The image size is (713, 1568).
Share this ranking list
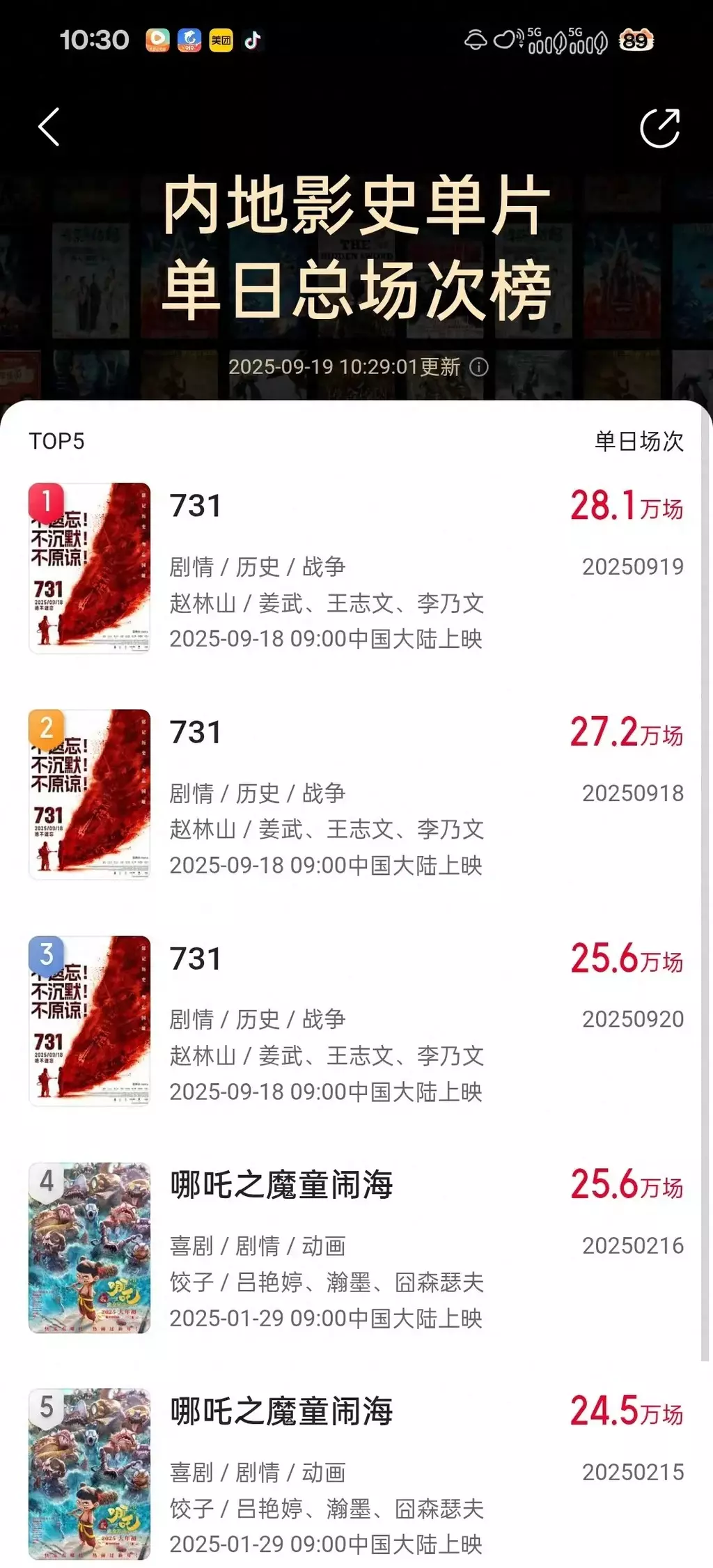click(x=659, y=128)
